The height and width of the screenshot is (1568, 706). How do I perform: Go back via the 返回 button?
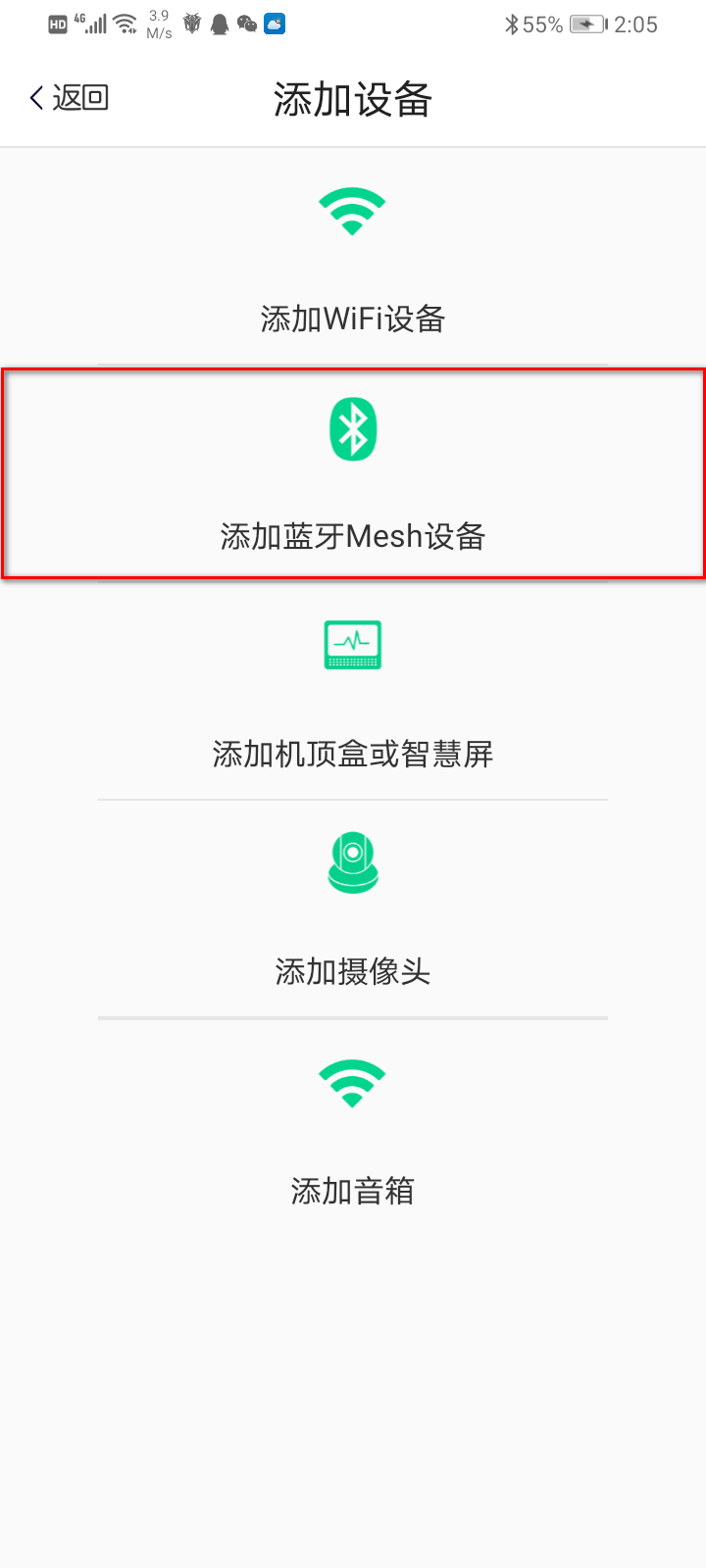[x=69, y=98]
